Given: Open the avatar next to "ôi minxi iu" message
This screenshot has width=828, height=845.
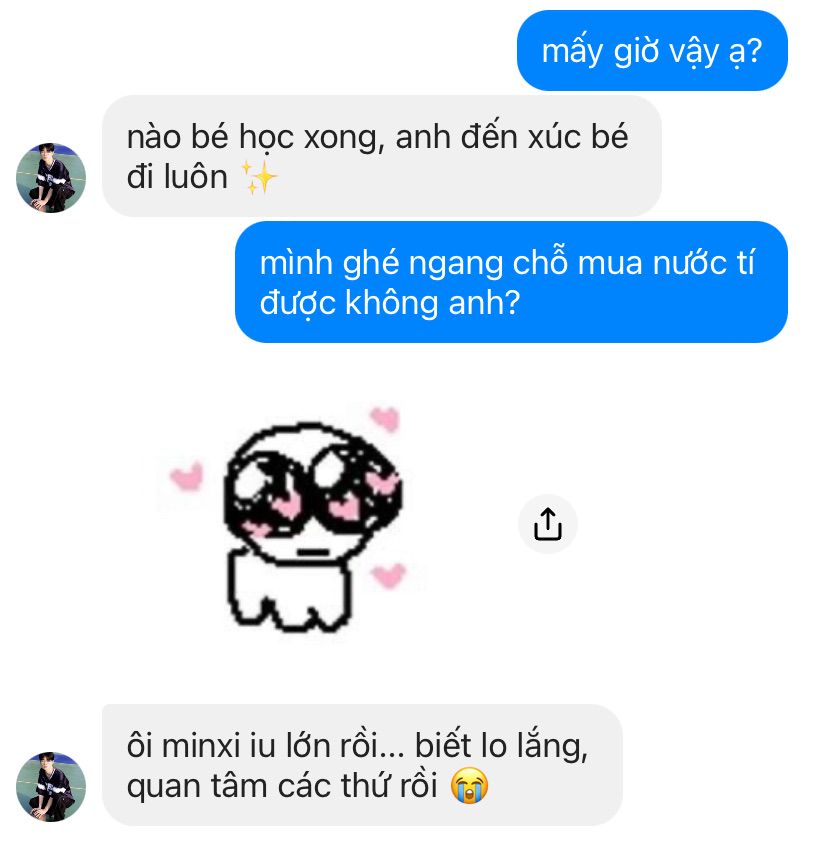Looking at the screenshot, I should coord(51,787).
